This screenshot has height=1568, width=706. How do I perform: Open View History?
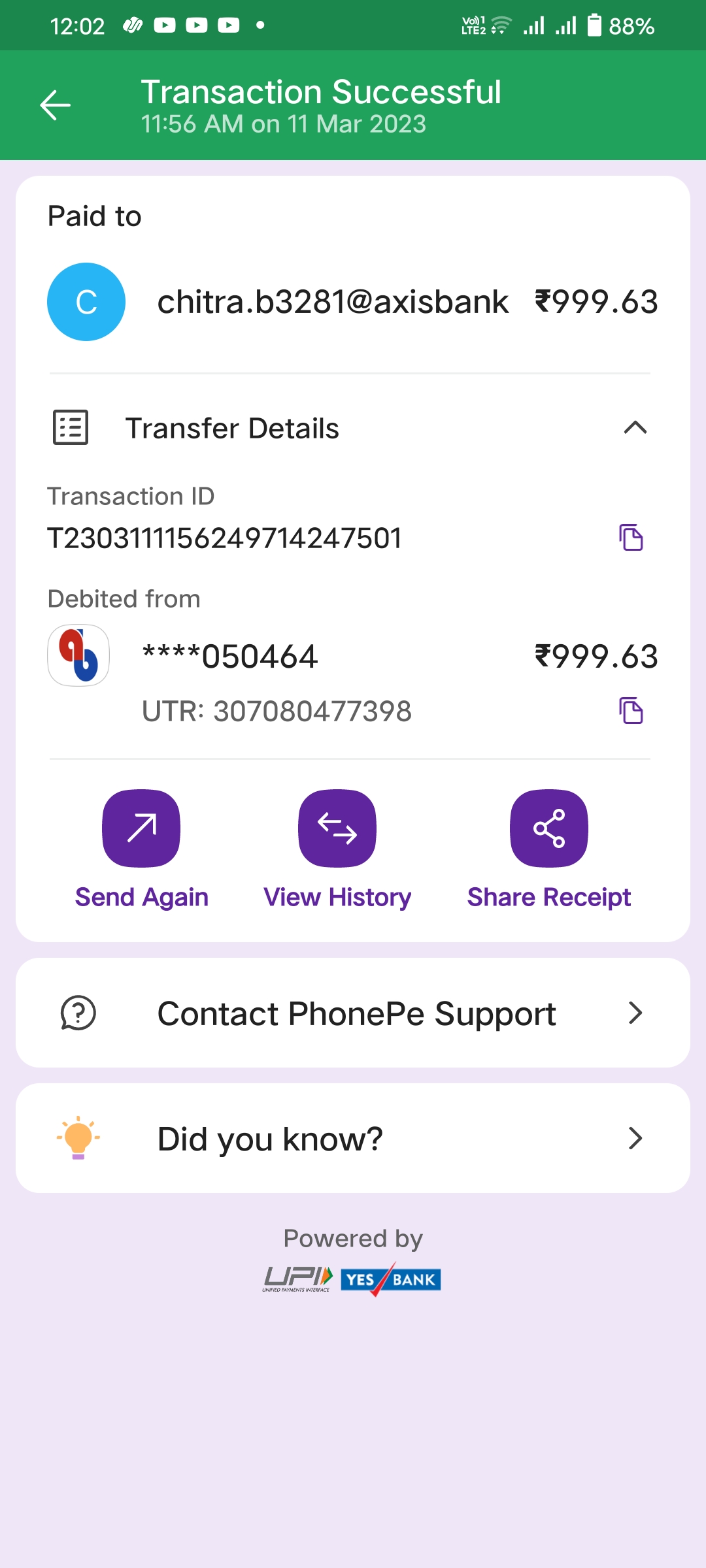pos(337,828)
